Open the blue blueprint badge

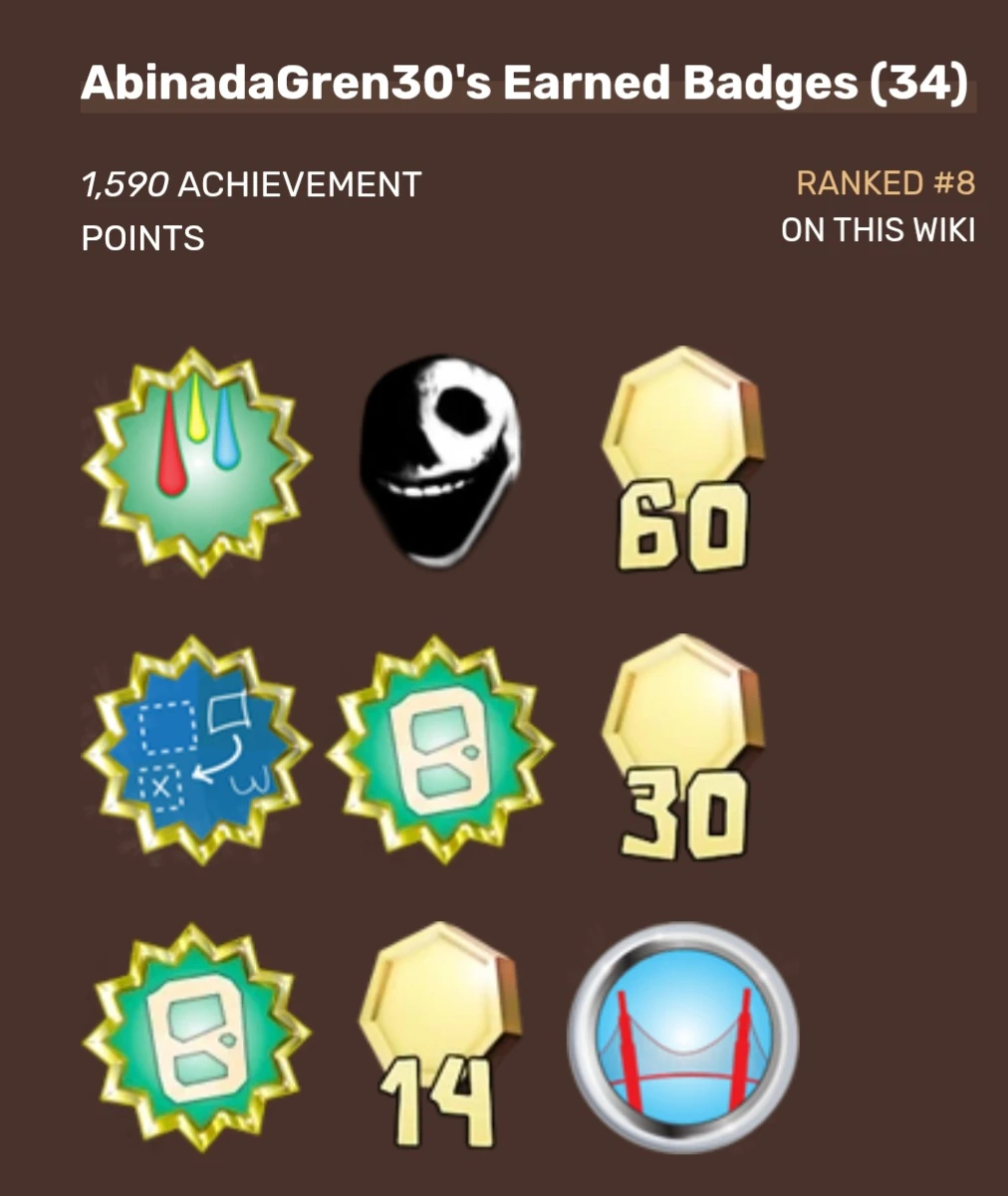point(195,747)
